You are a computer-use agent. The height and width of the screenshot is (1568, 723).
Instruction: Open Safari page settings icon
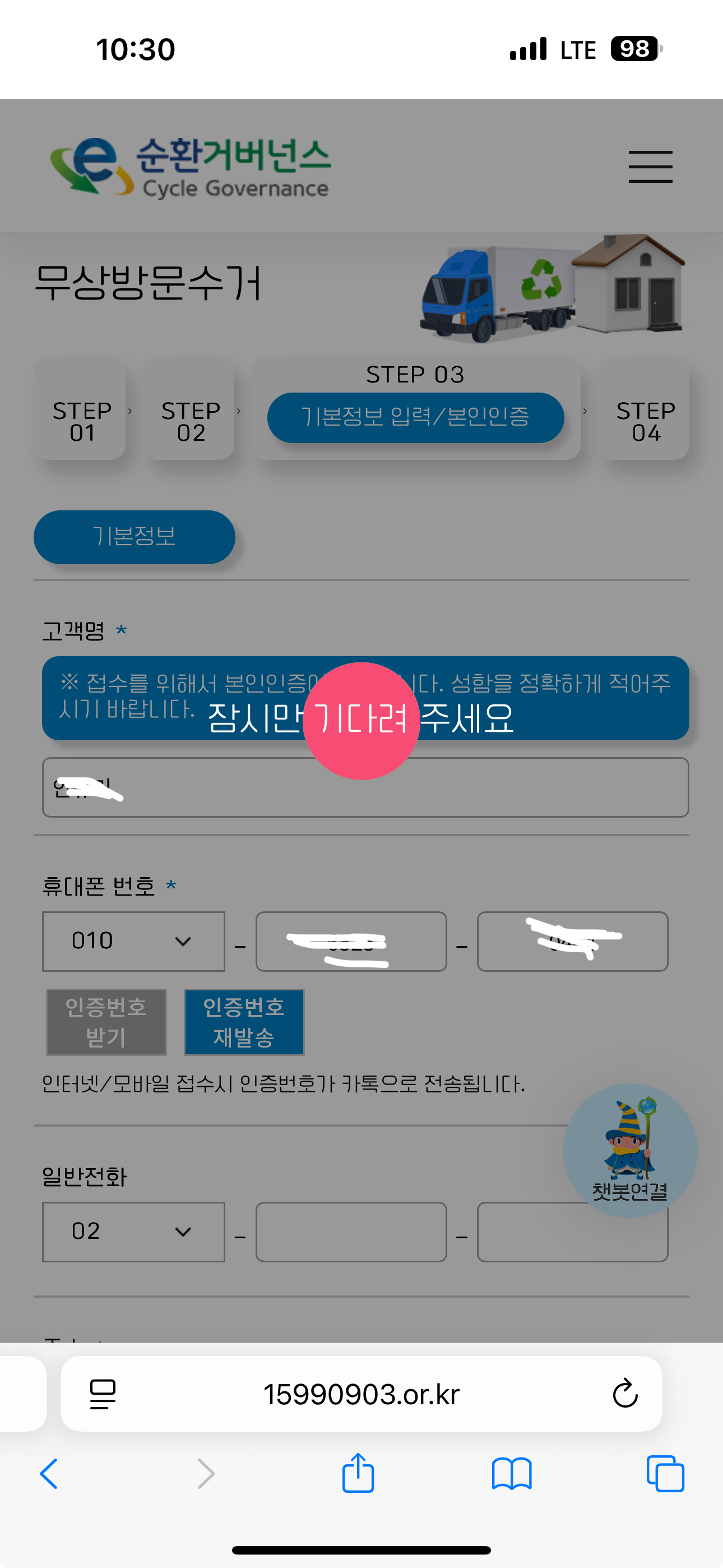(102, 1393)
